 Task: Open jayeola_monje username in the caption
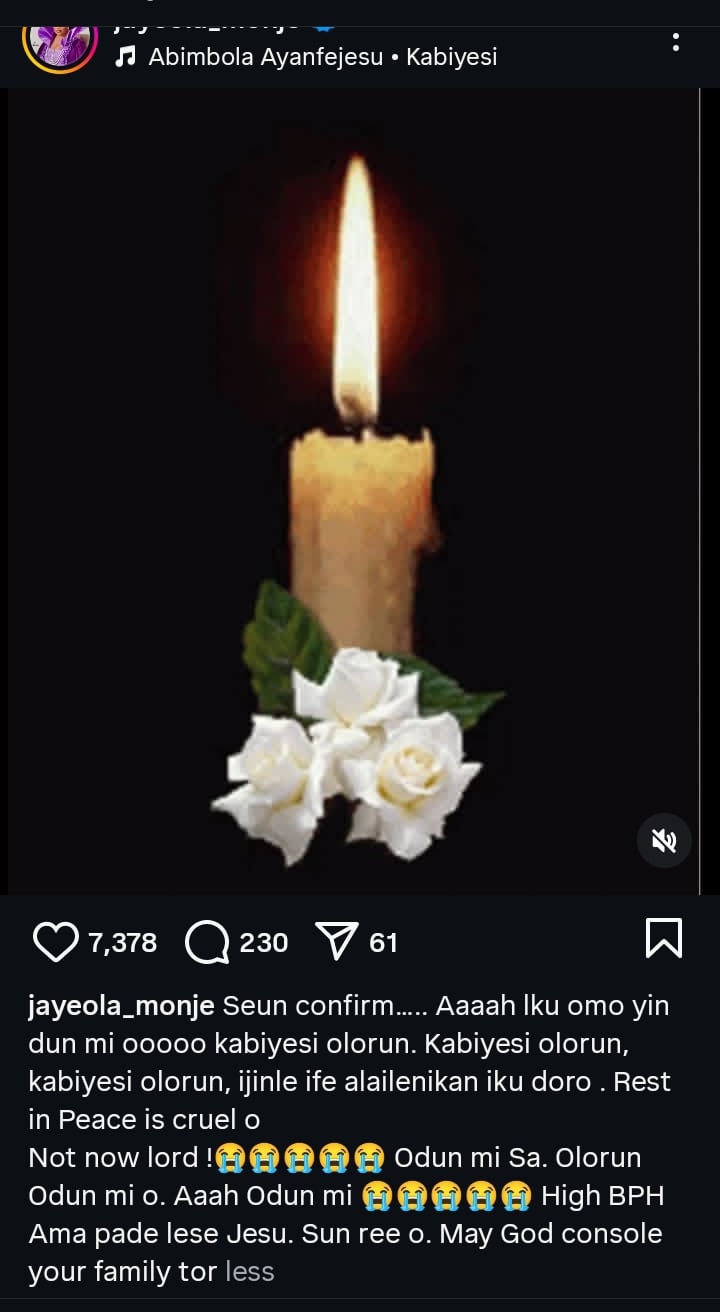122,1005
